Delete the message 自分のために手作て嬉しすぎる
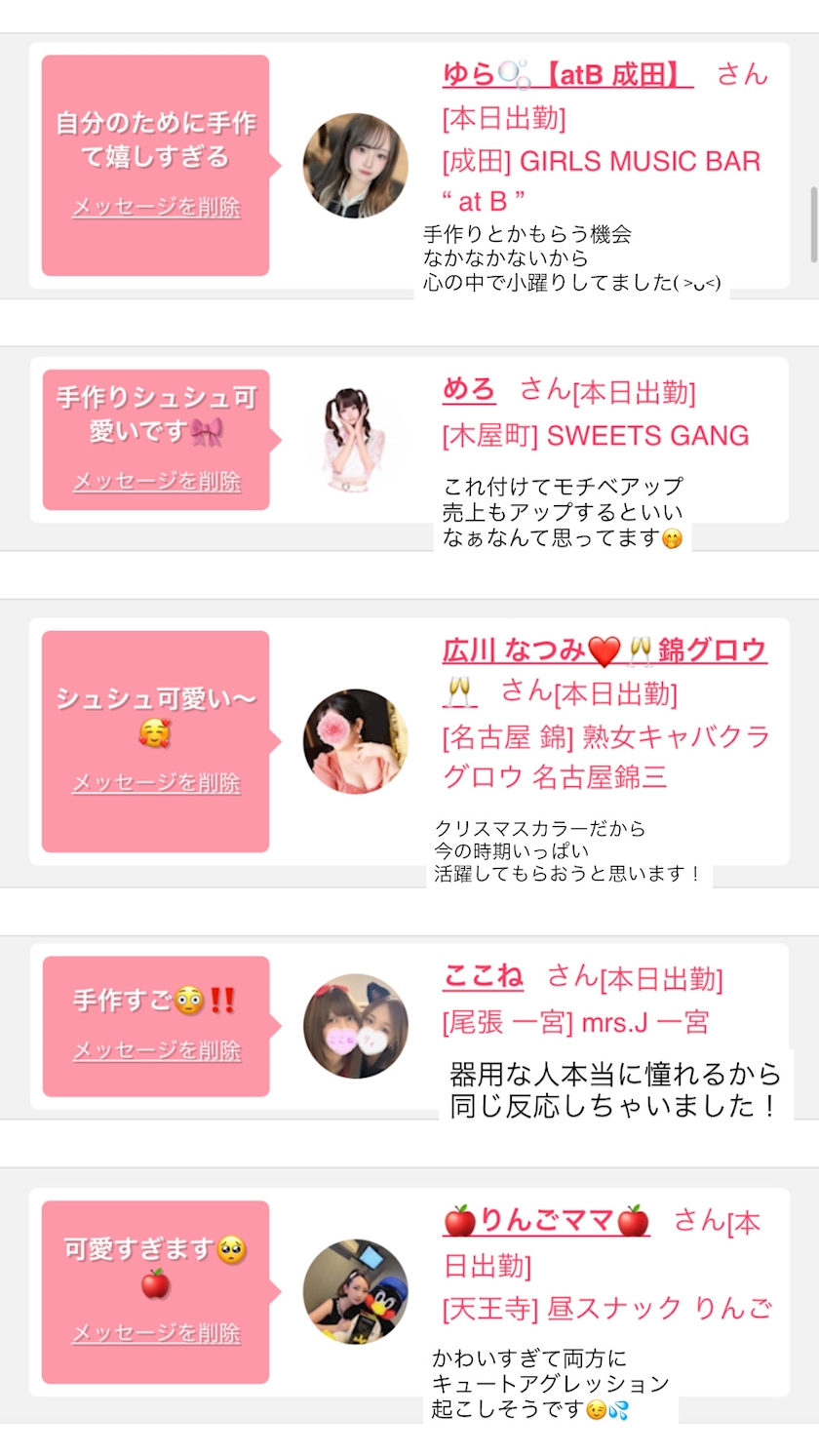The height and width of the screenshot is (1456, 819). coord(156,208)
